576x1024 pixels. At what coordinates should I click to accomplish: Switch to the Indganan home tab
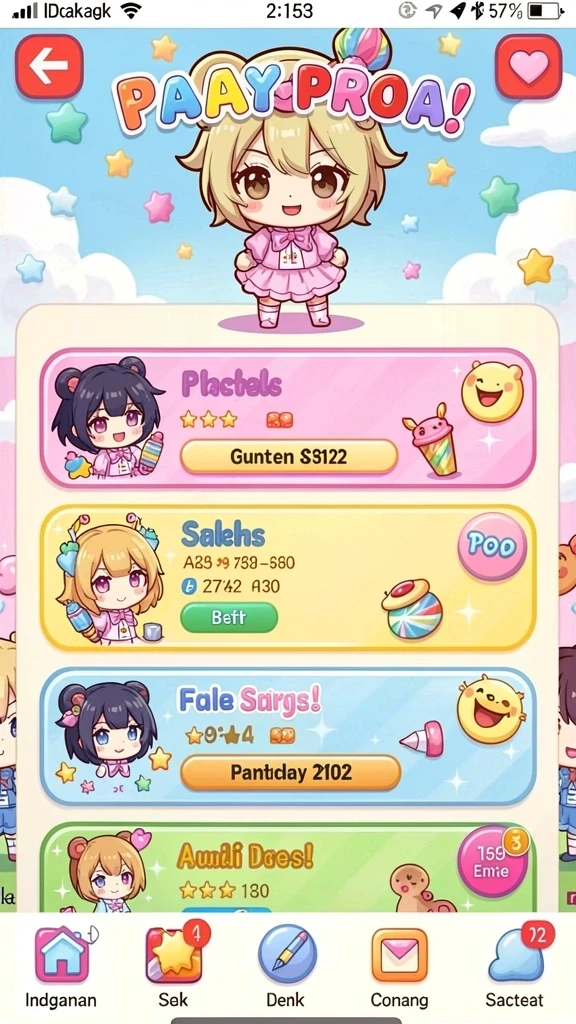(61, 968)
